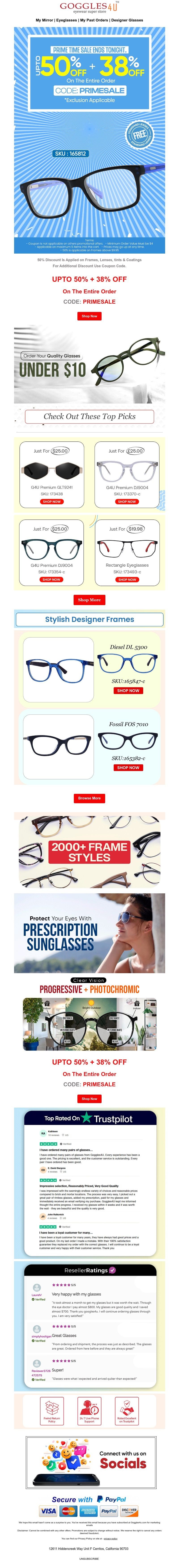The width and height of the screenshot is (179, 1568).
Task: Go to the Eyeglasses link
Action: pos(67,20)
